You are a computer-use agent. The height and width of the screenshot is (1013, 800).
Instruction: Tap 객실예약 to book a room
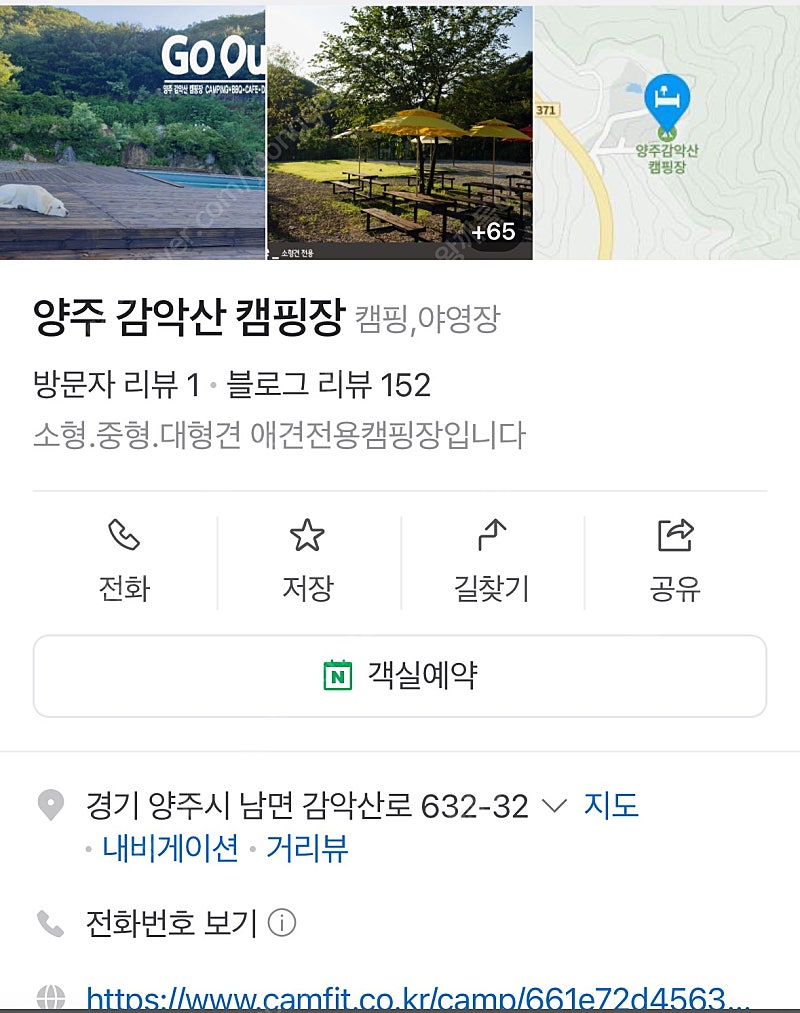tap(400, 676)
